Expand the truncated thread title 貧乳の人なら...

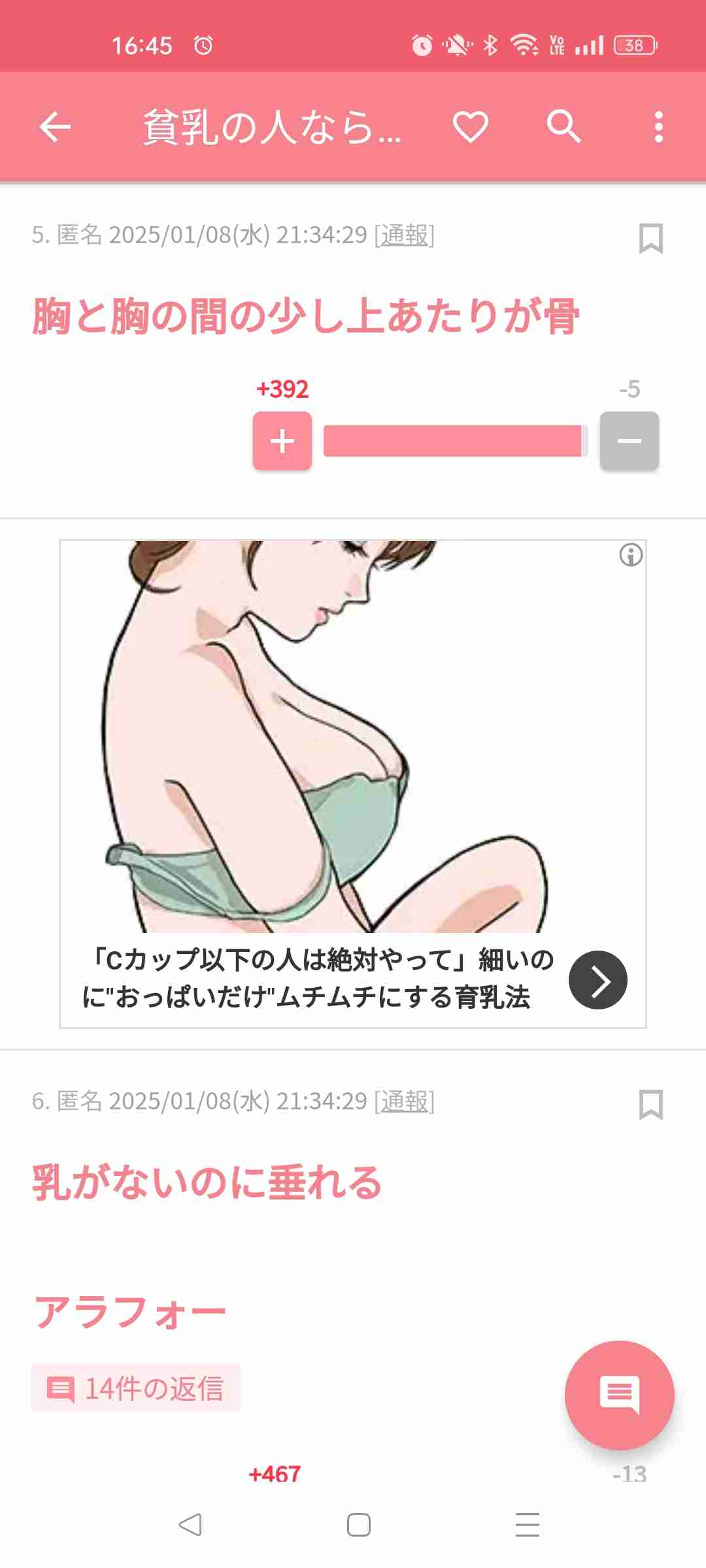pos(273,127)
